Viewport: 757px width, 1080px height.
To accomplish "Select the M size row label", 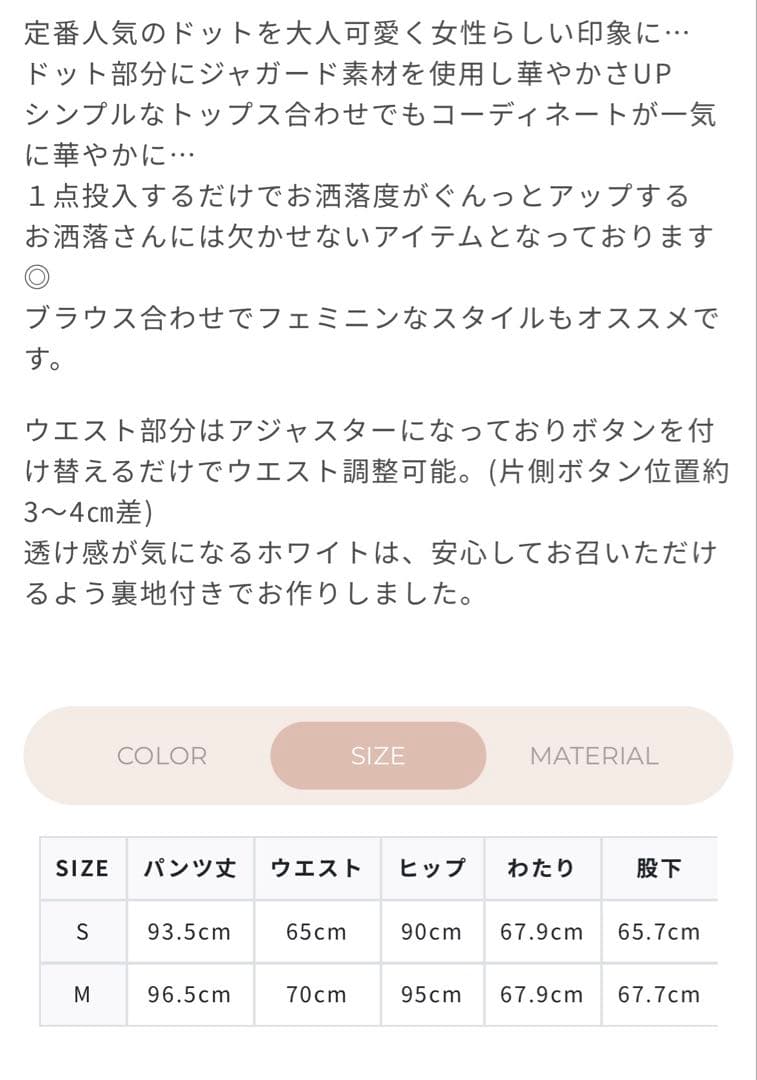I will point(82,995).
